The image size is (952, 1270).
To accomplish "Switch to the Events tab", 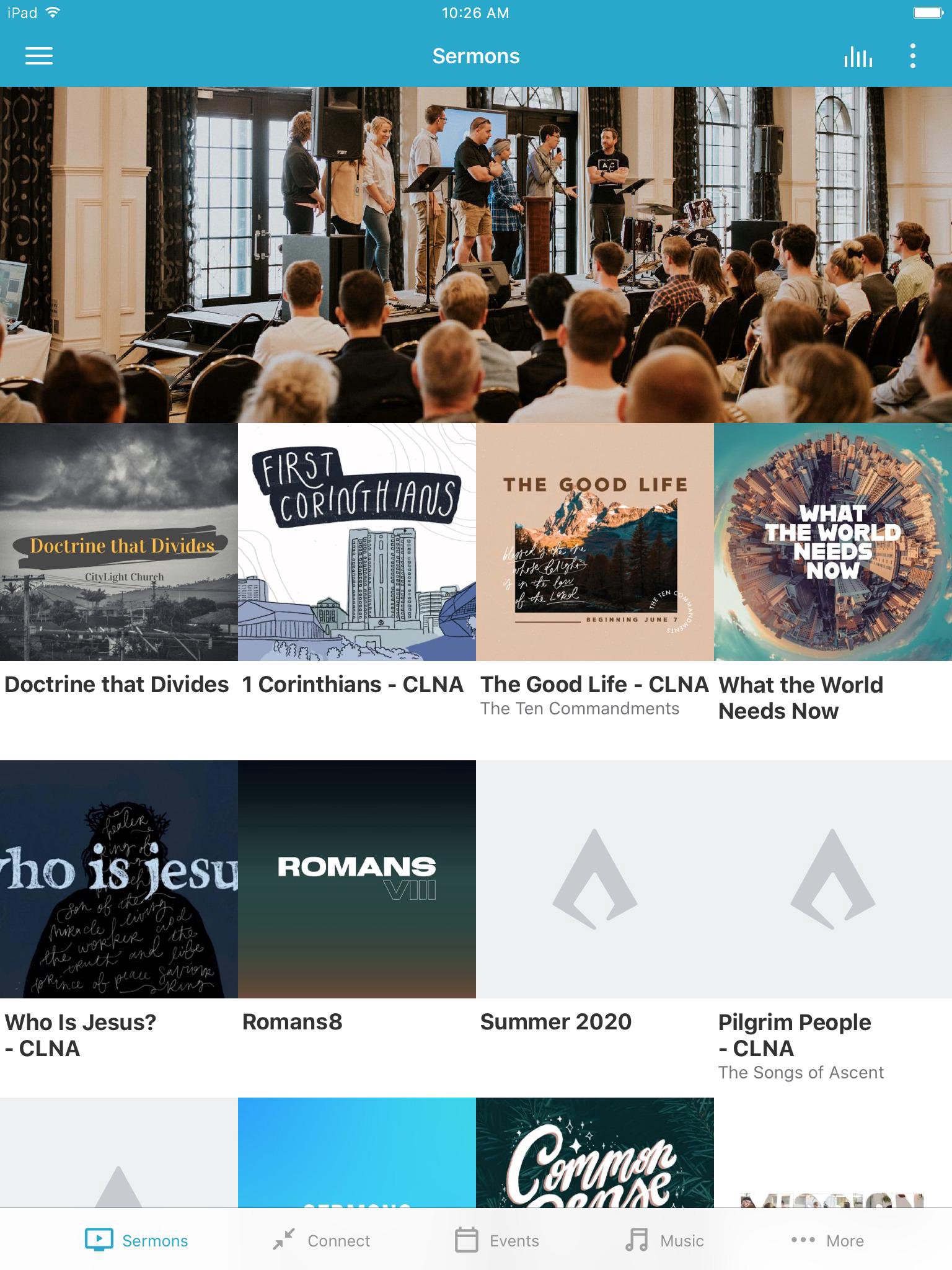I will pos(497,1240).
